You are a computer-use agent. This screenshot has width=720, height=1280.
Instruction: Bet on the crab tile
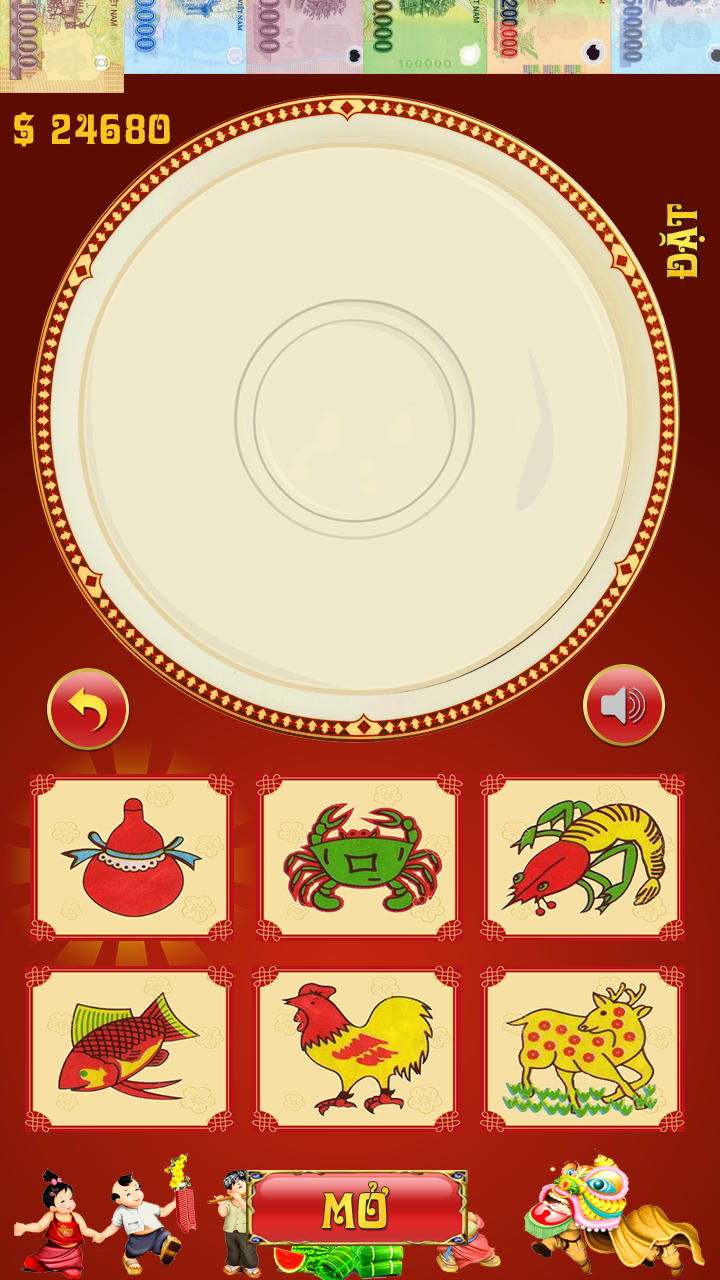pos(359,857)
